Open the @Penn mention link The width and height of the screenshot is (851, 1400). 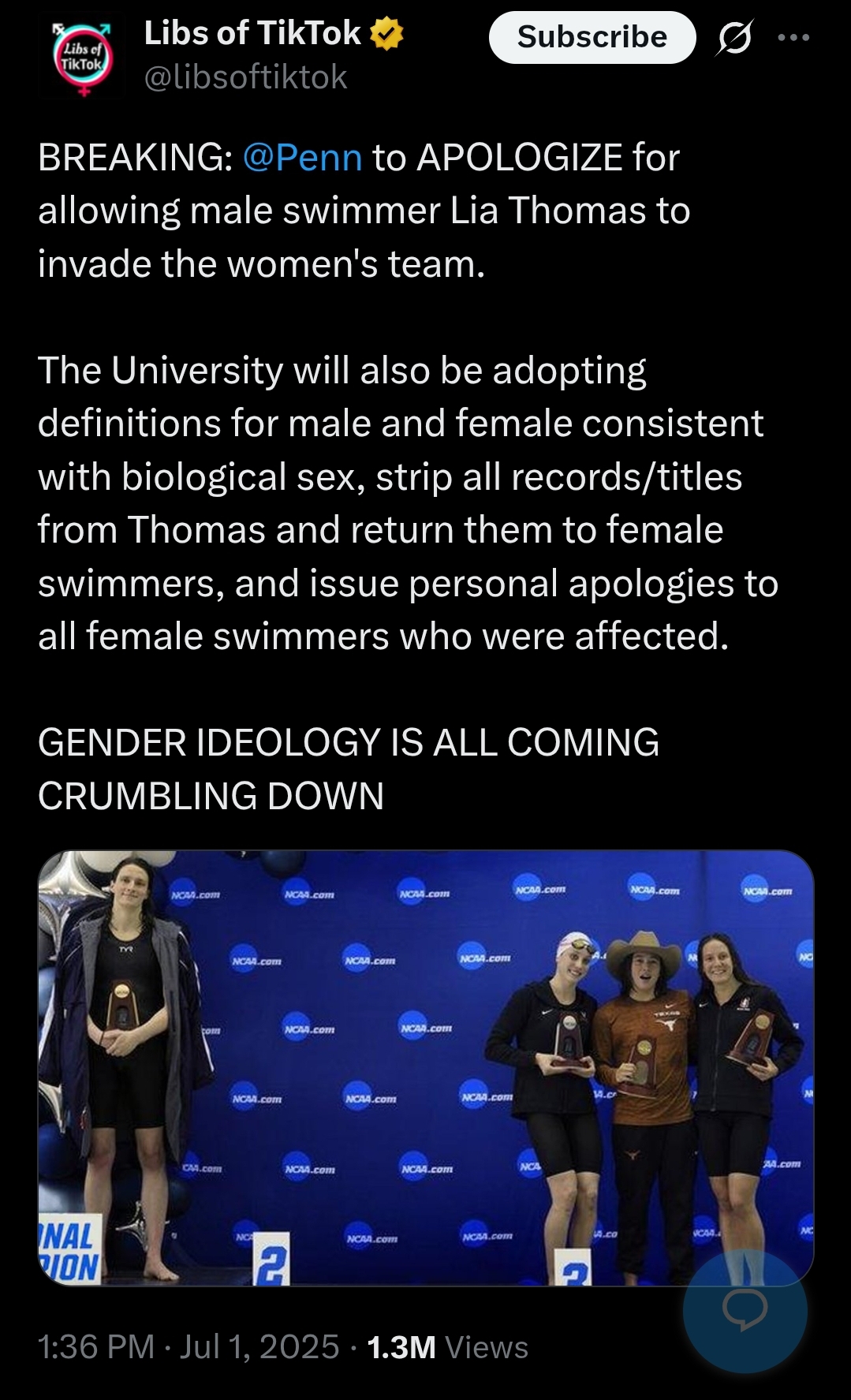point(302,157)
